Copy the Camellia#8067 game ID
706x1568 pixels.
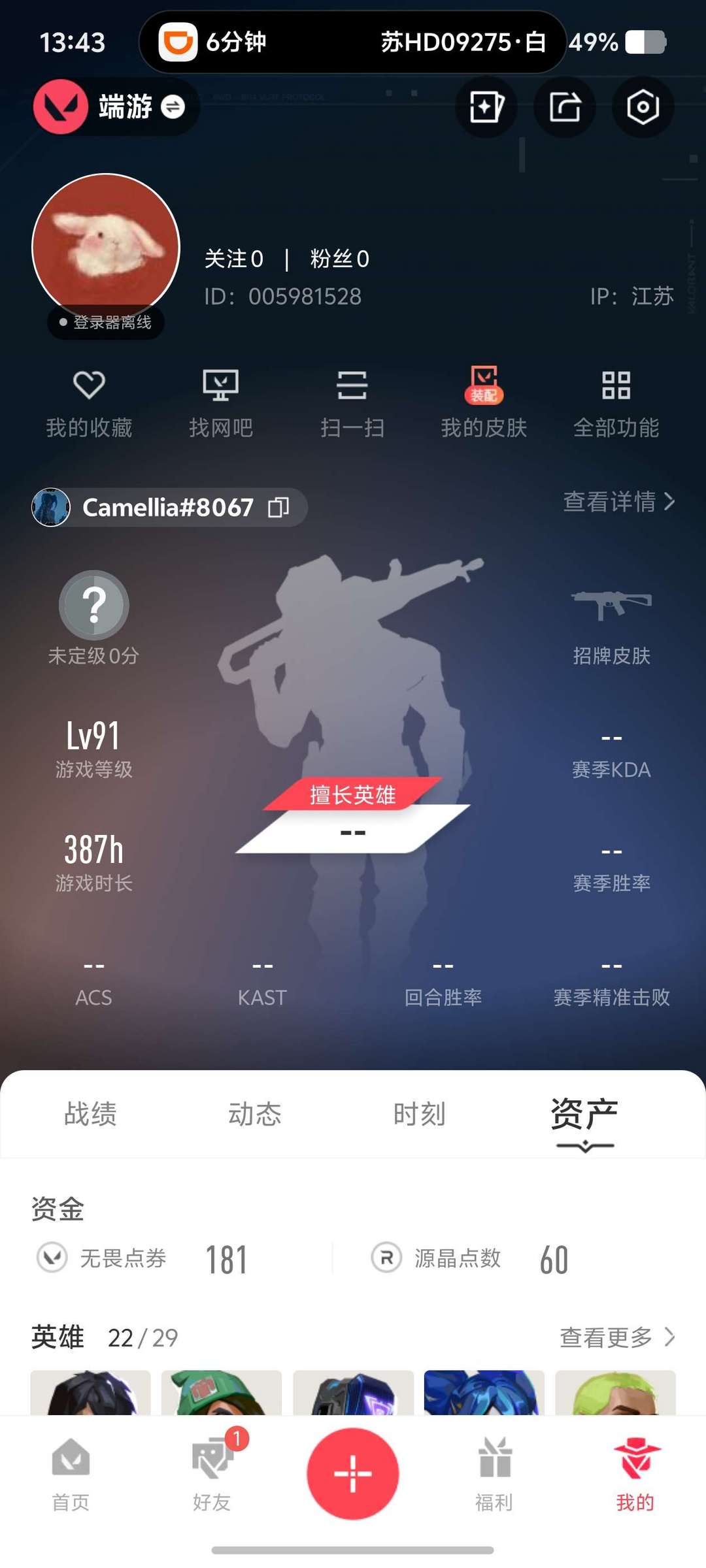[x=278, y=507]
